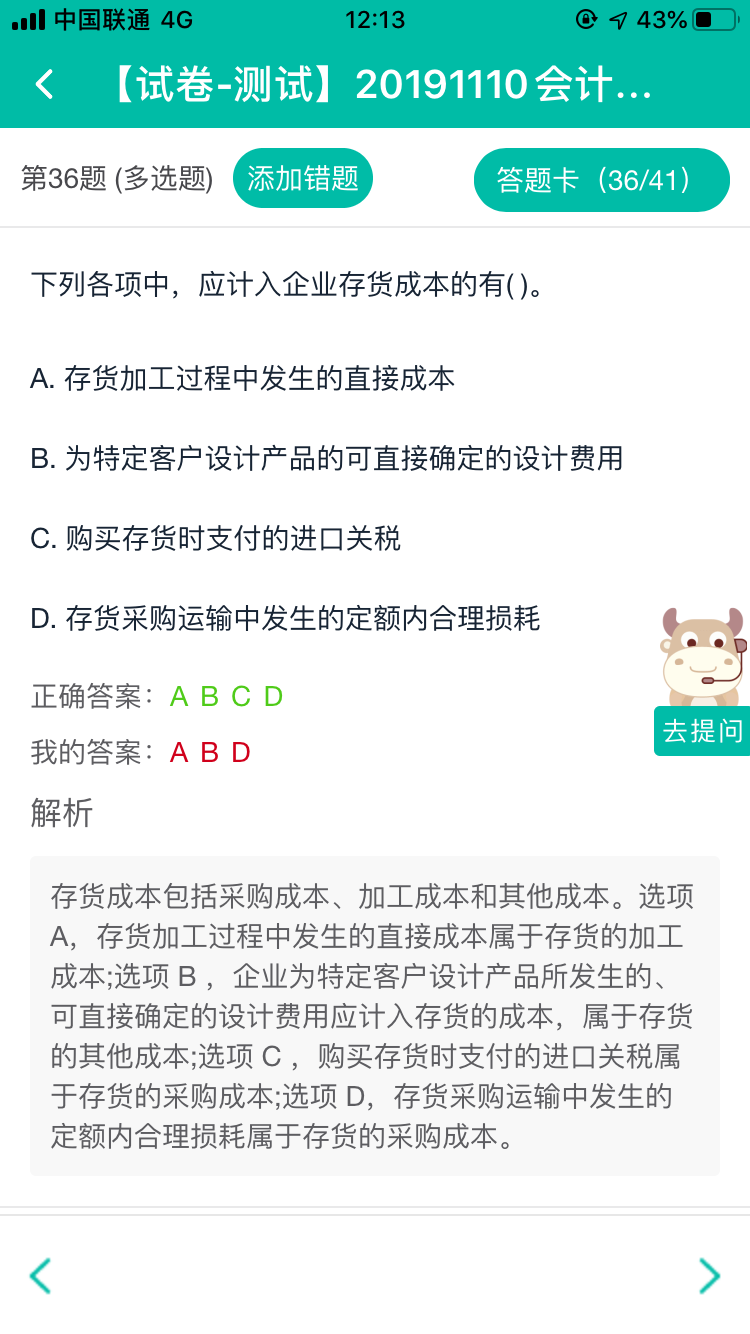The image size is (750, 1334).
Task: Advance to the next question
Action: click(x=709, y=1275)
